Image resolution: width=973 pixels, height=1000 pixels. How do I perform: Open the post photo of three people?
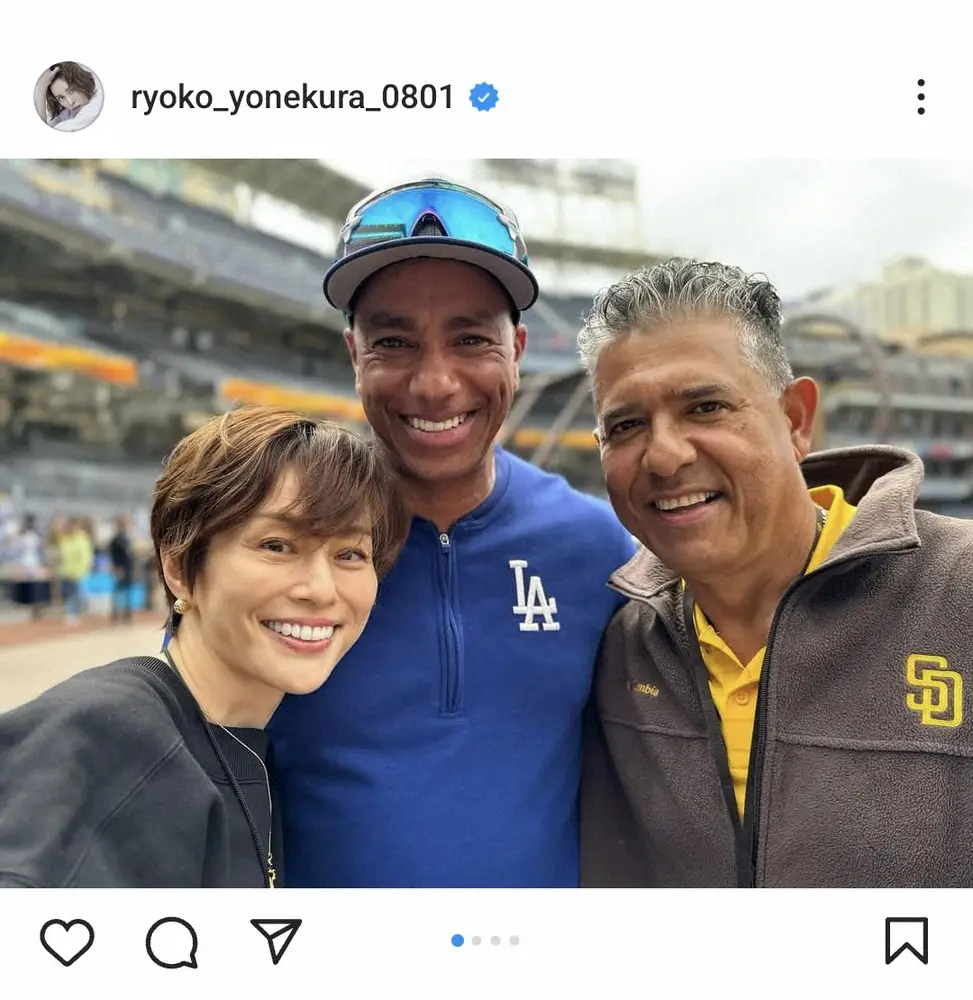point(486,523)
